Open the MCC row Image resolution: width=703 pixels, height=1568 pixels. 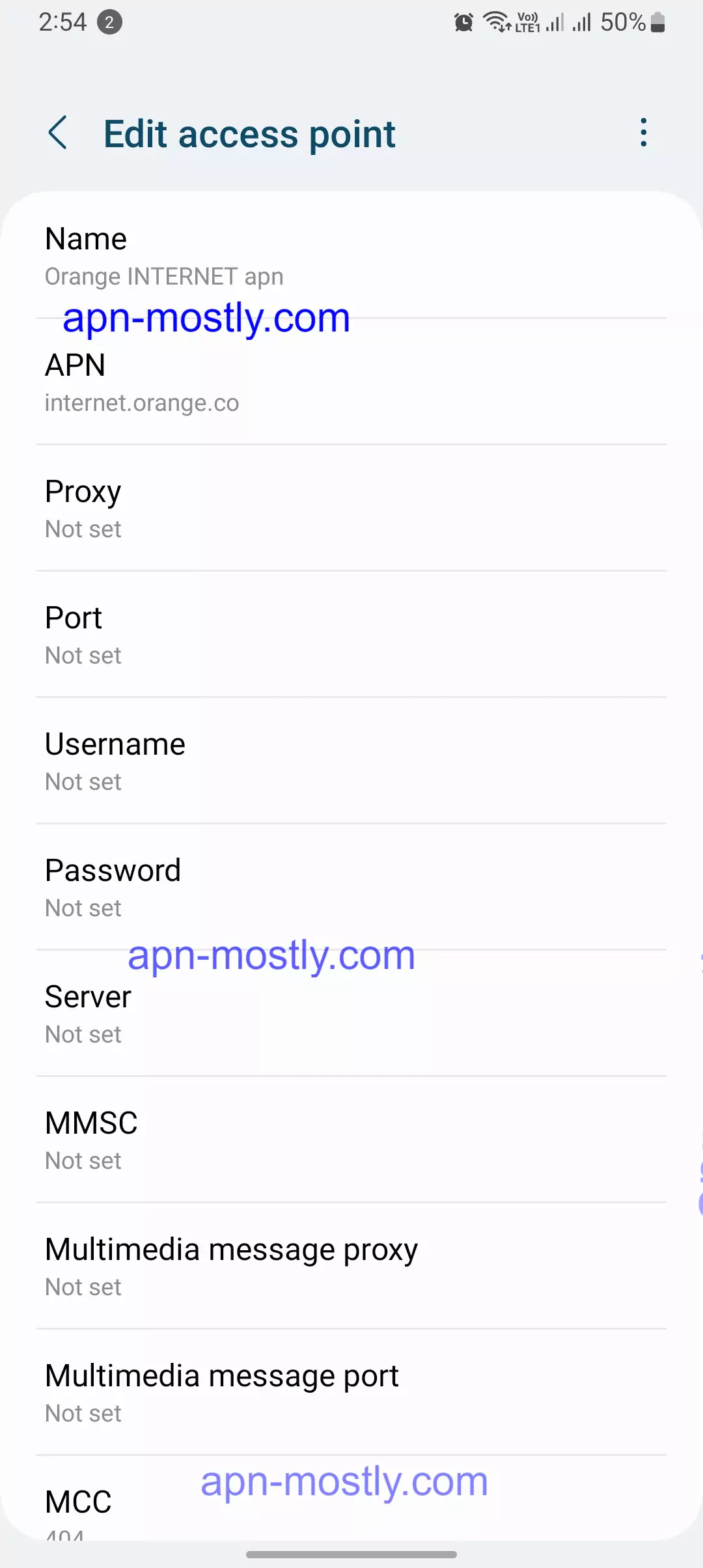[x=351, y=1504]
